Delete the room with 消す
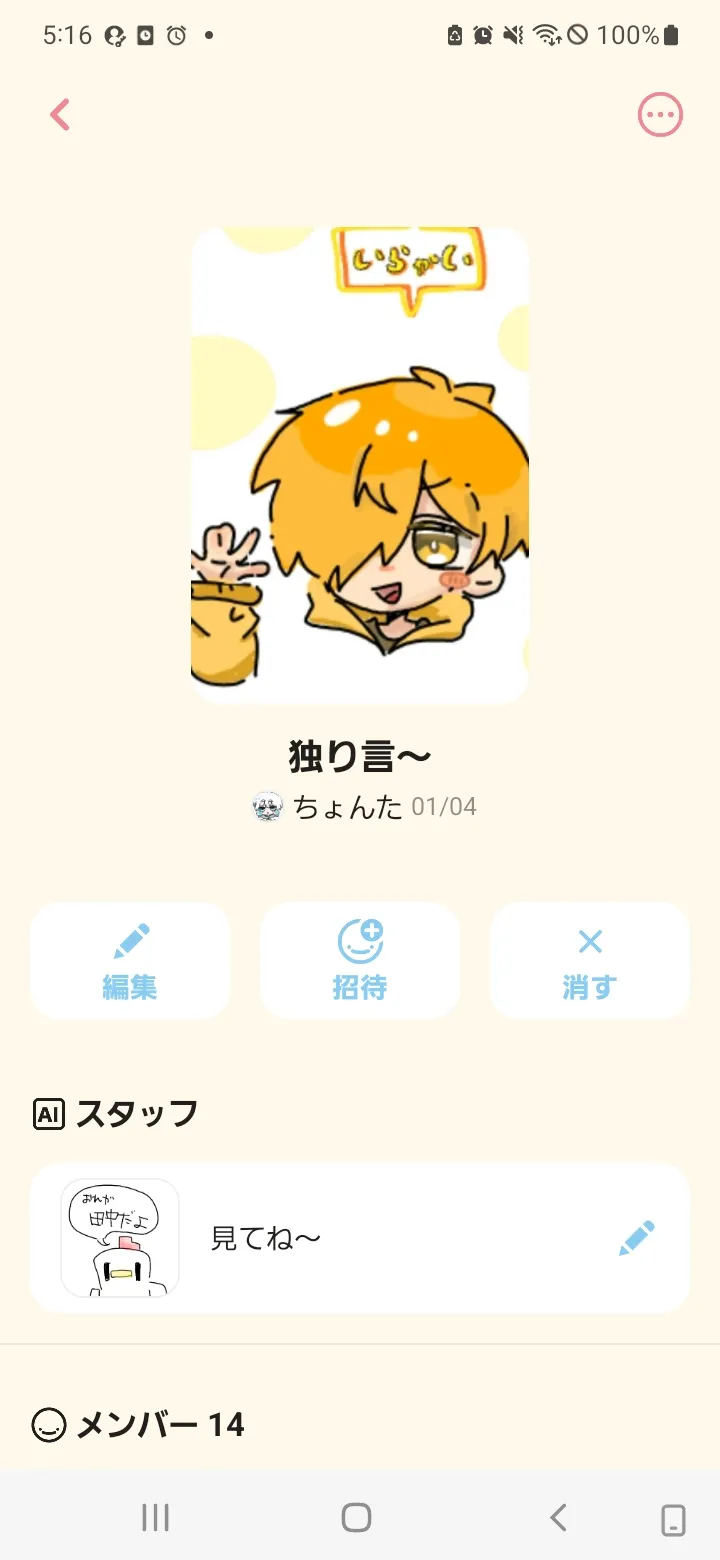 (590, 961)
